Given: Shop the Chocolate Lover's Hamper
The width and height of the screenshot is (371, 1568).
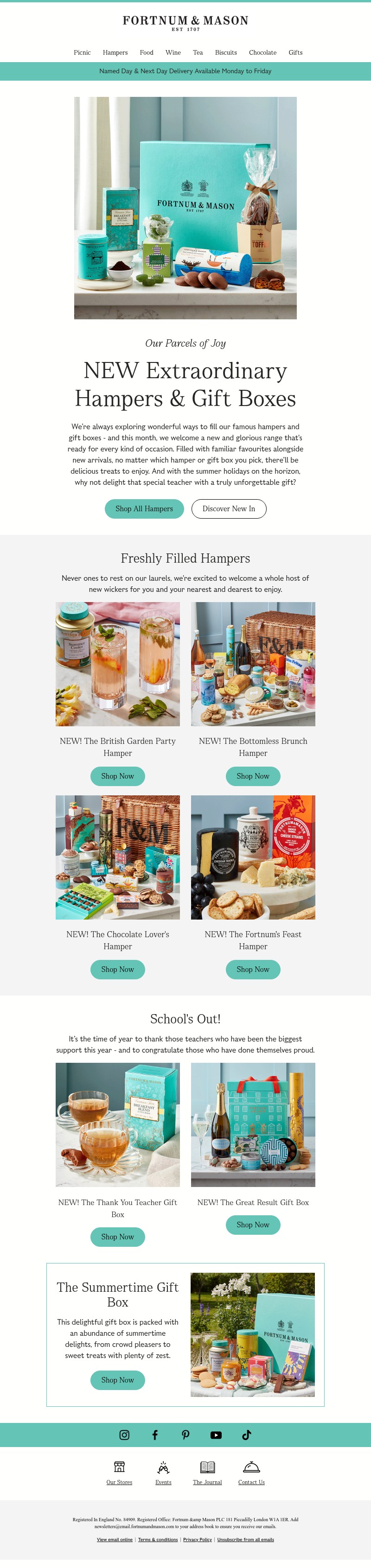Looking at the screenshot, I should click(x=118, y=969).
